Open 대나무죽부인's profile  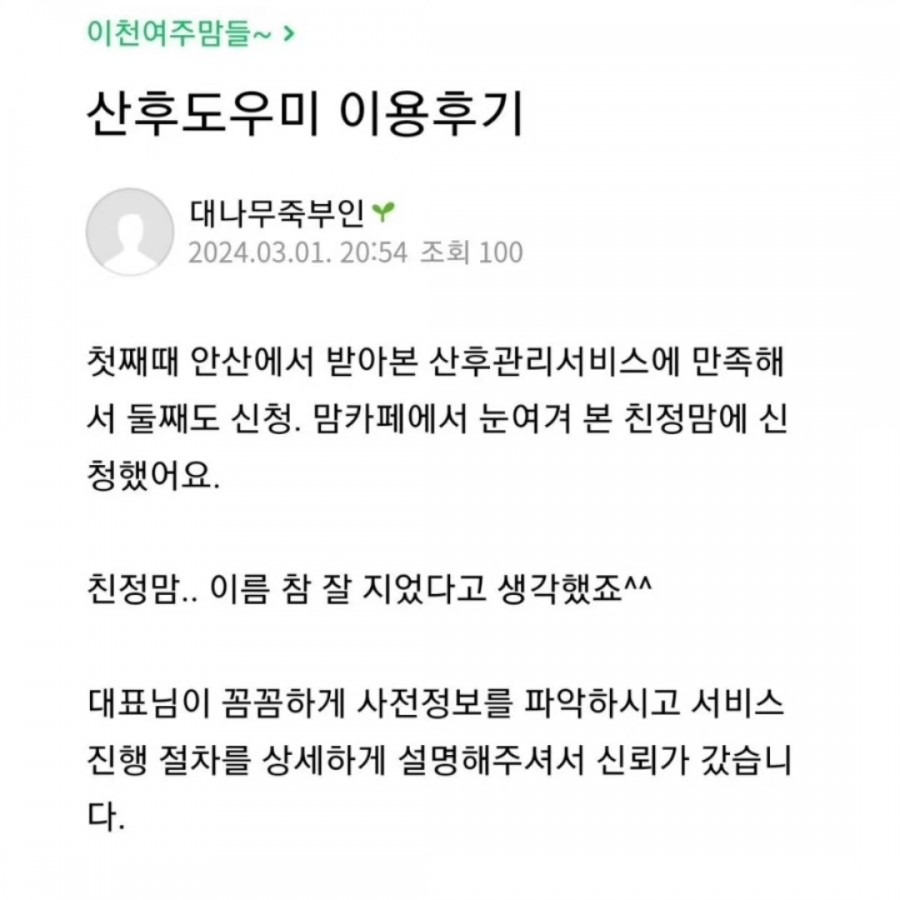point(278,213)
